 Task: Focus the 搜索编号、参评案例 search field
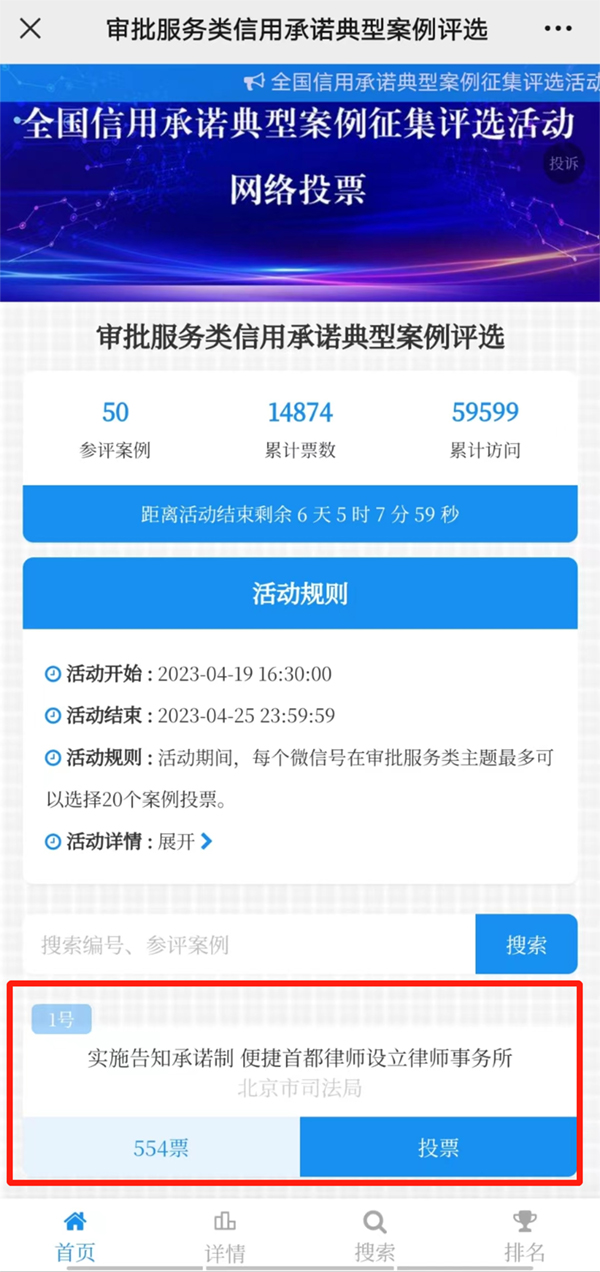250,944
